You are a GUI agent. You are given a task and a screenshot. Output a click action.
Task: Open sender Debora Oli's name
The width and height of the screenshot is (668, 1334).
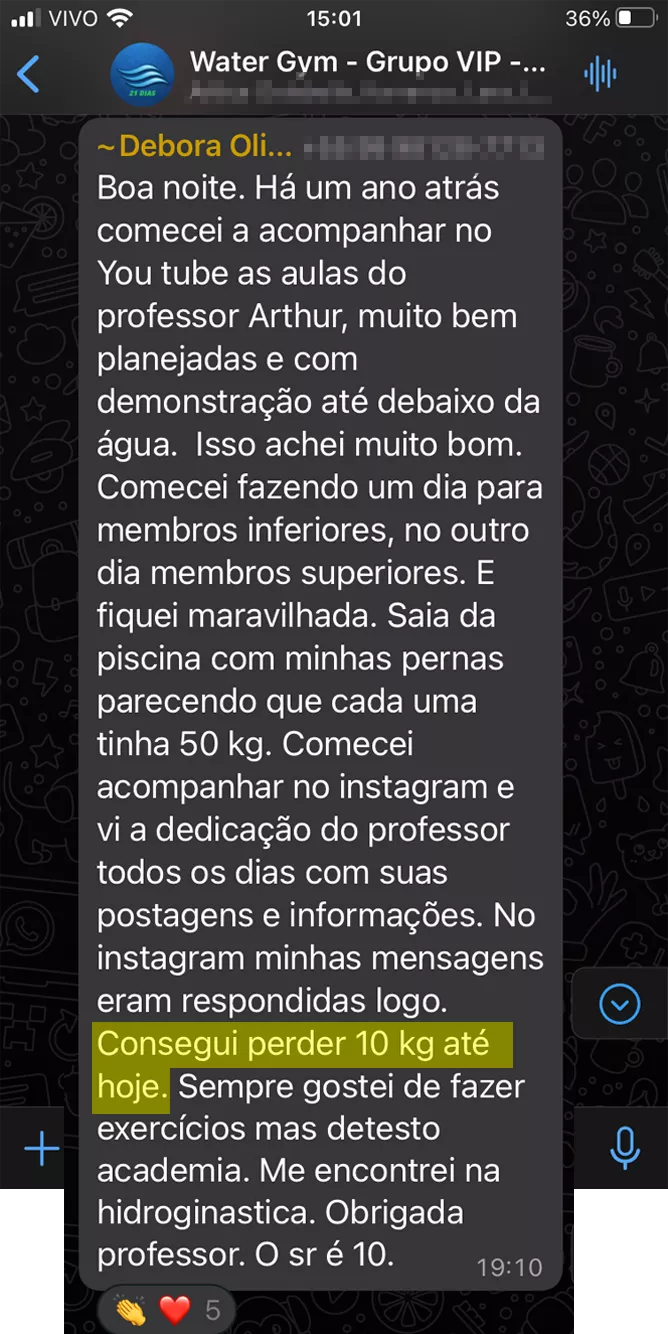pyautogui.click(x=195, y=147)
